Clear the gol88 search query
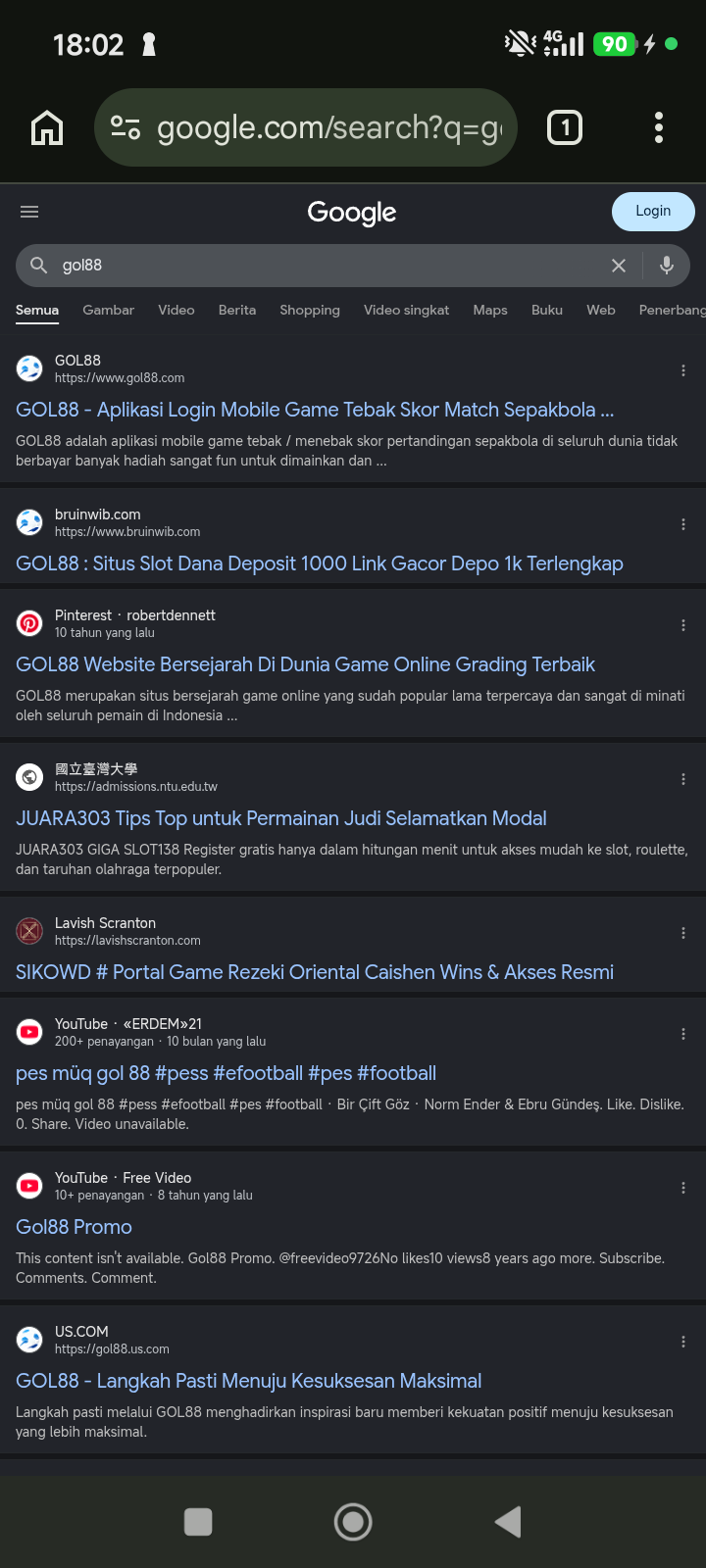 point(619,266)
